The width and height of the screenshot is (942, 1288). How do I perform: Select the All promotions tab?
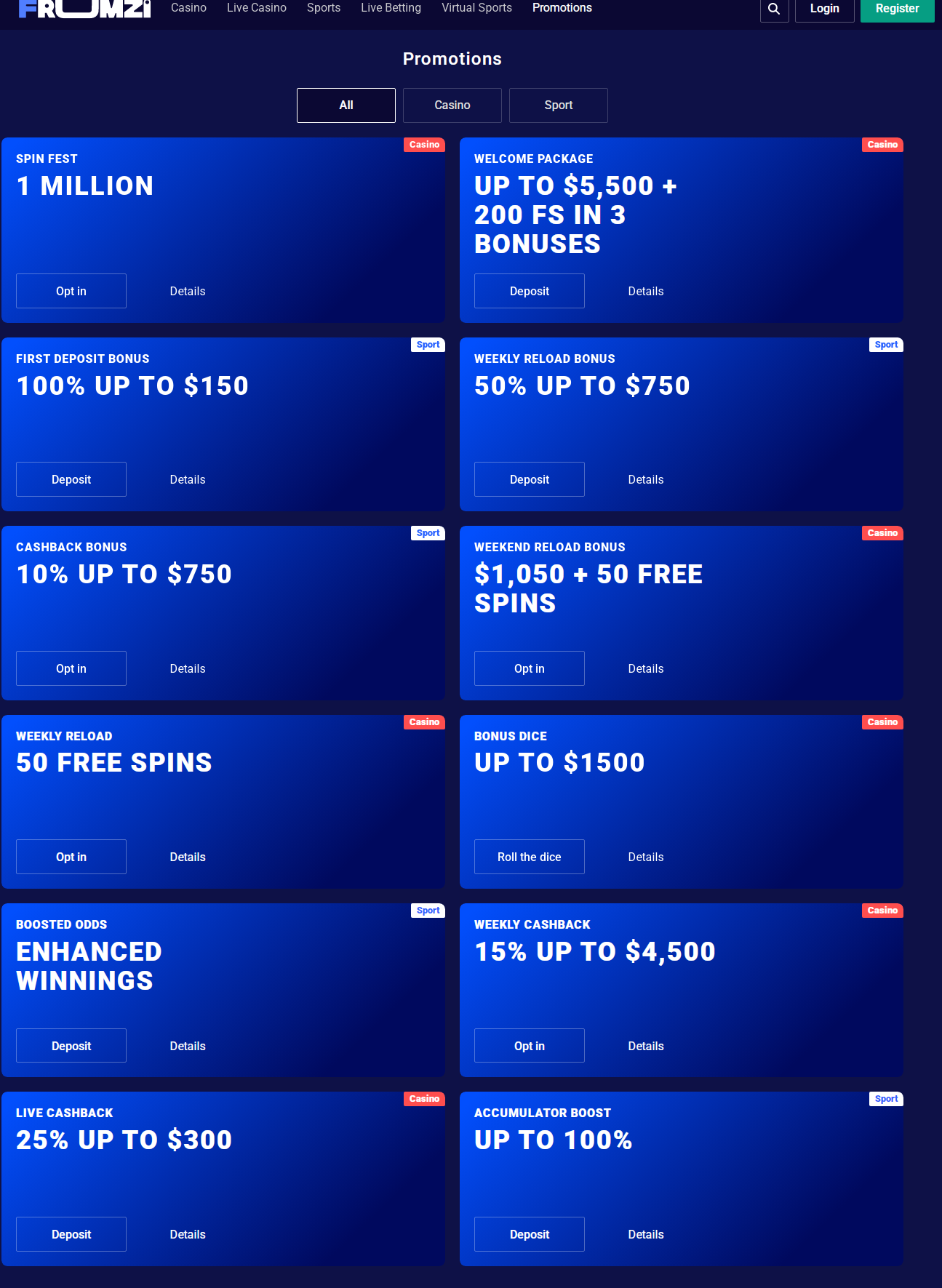pos(346,105)
